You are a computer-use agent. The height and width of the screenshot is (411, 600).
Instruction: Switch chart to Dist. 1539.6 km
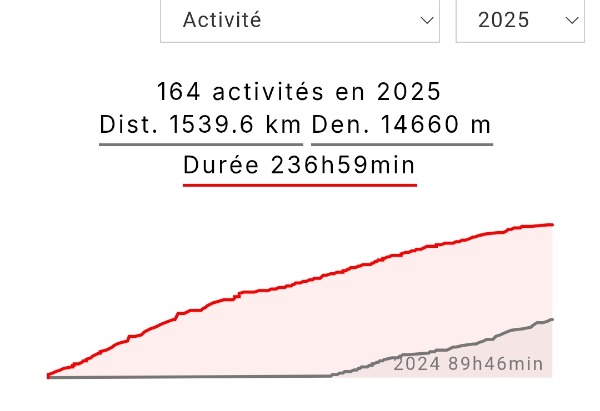tap(201, 126)
